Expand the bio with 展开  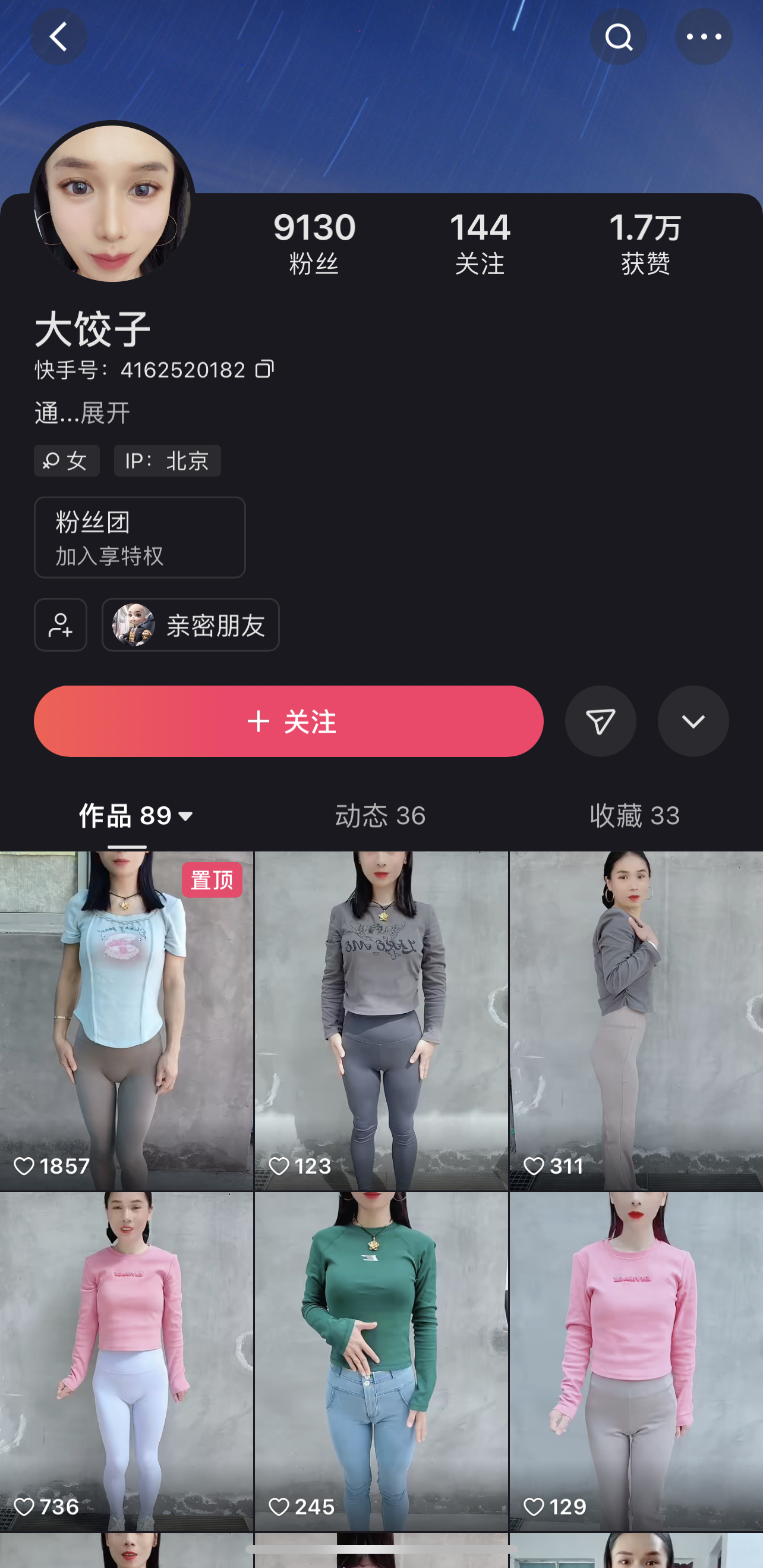click(x=105, y=413)
